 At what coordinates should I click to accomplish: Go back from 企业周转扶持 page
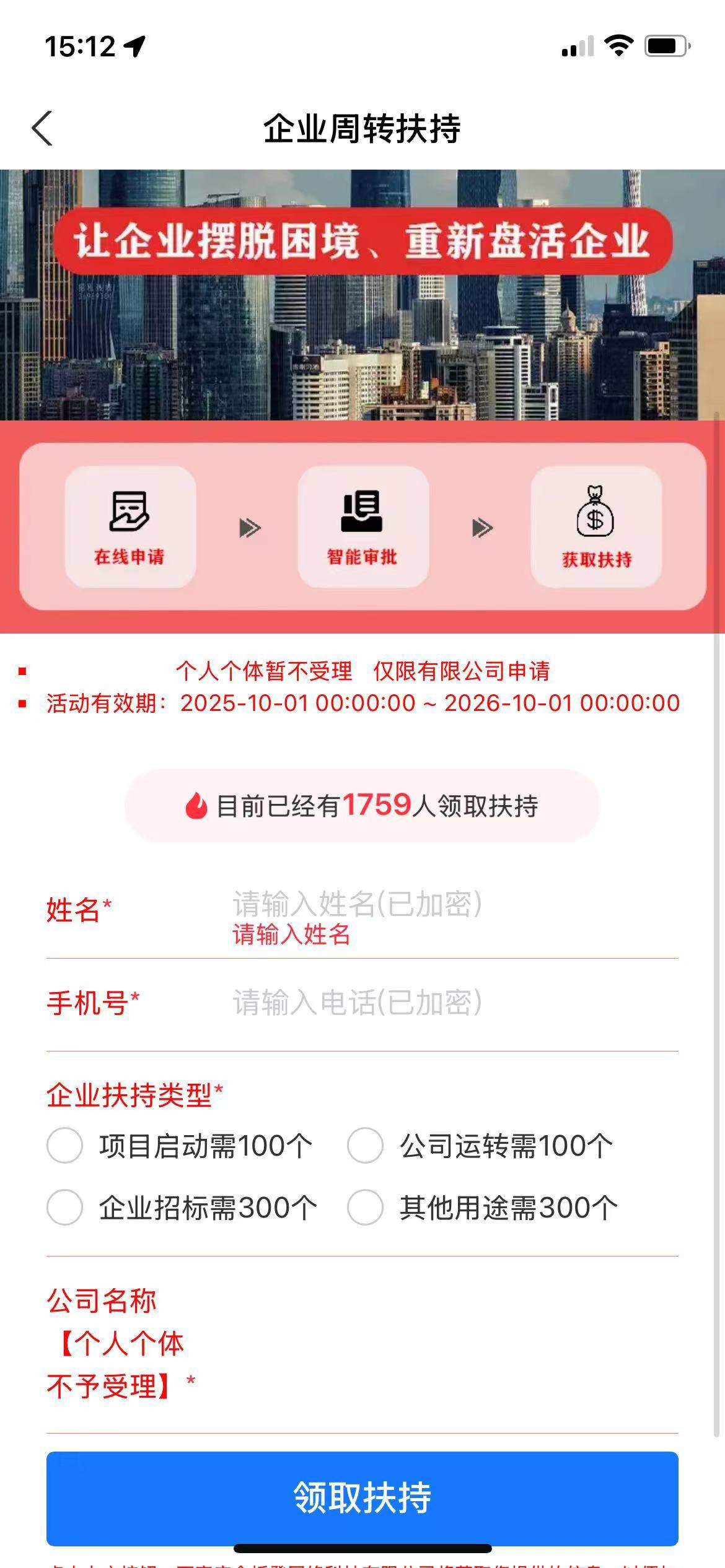(42, 129)
